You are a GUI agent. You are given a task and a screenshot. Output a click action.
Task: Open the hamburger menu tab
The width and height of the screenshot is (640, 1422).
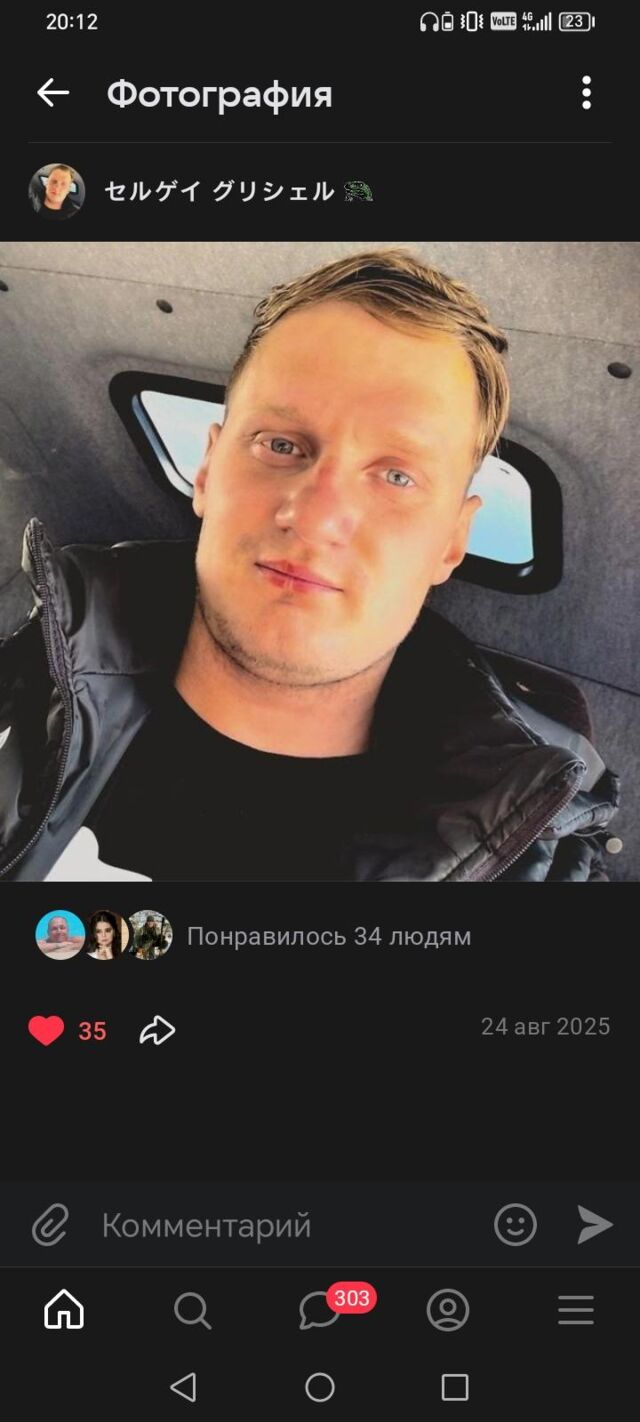tap(576, 1310)
